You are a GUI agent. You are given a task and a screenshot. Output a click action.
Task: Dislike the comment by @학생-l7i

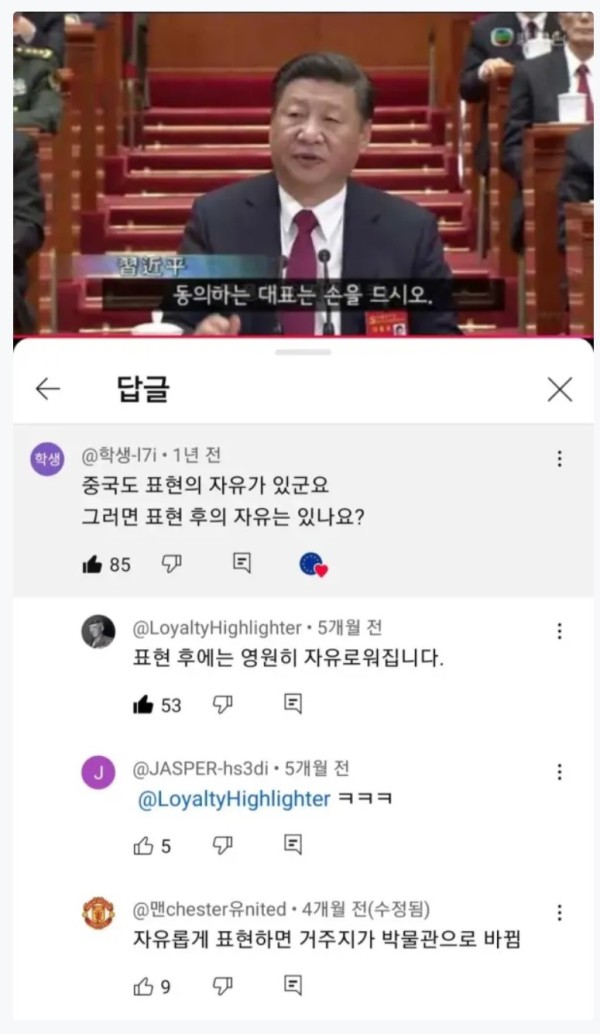click(172, 563)
